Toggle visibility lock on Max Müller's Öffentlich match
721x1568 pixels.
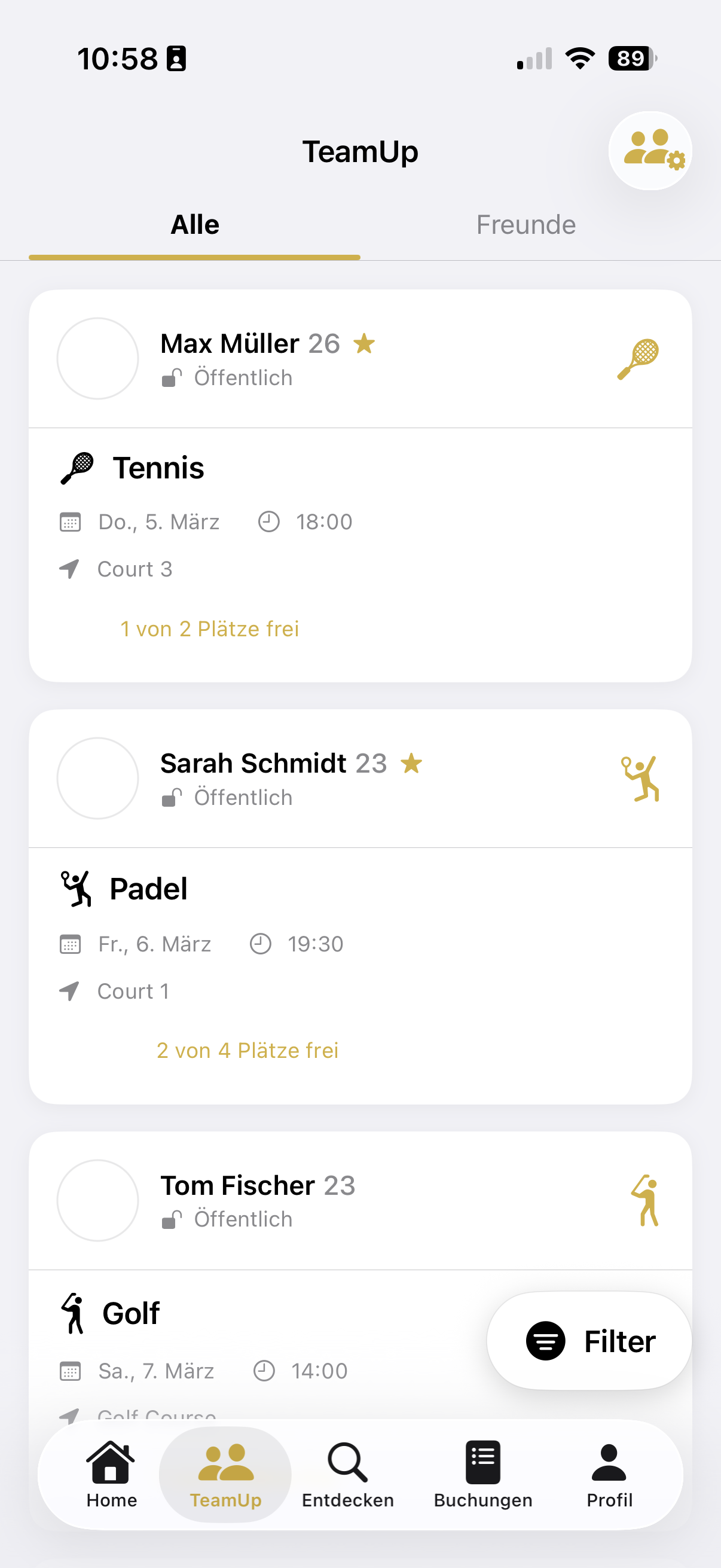pyautogui.click(x=173, y=377)
